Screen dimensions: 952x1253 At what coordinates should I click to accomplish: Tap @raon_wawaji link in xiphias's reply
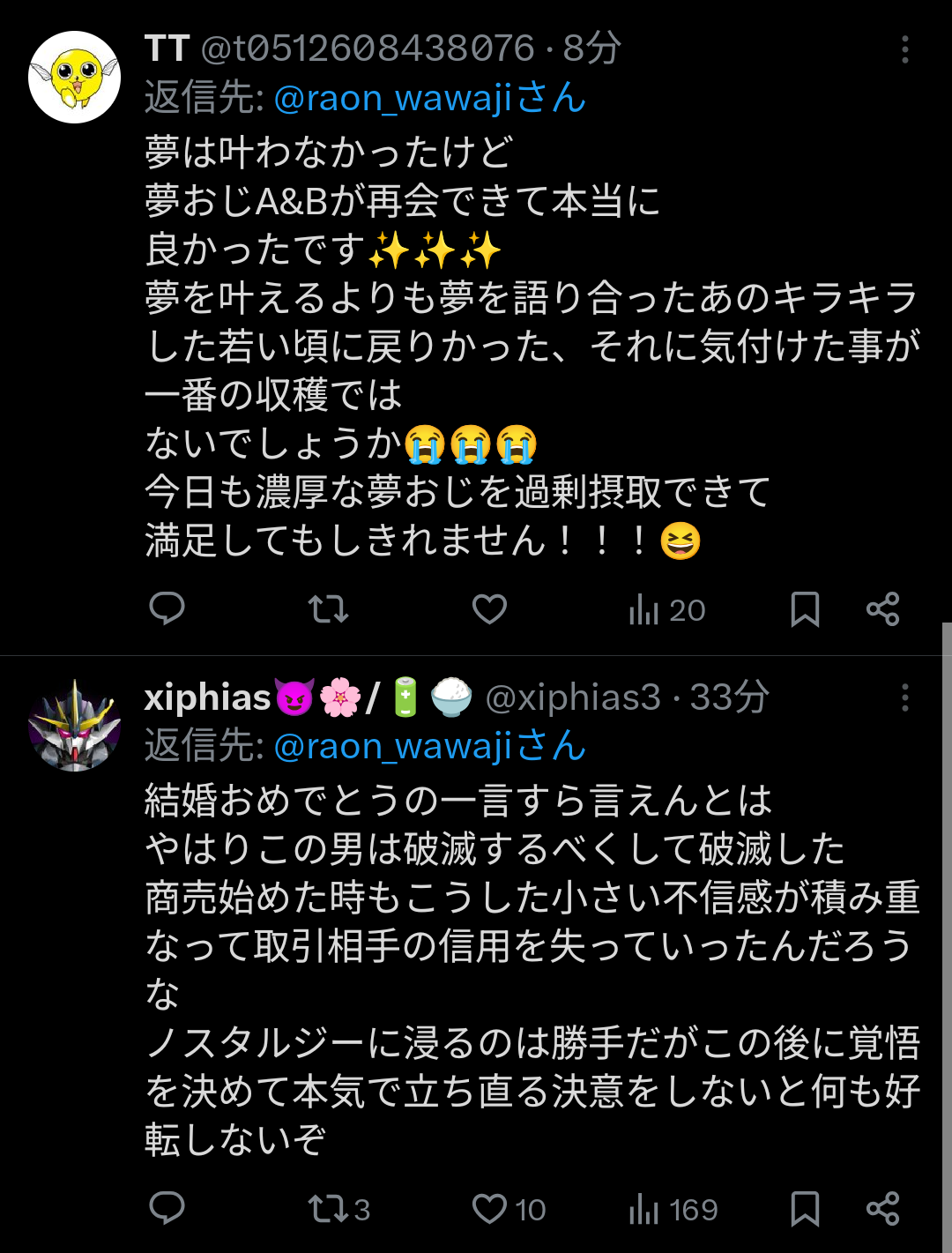[x=392, y=746]
